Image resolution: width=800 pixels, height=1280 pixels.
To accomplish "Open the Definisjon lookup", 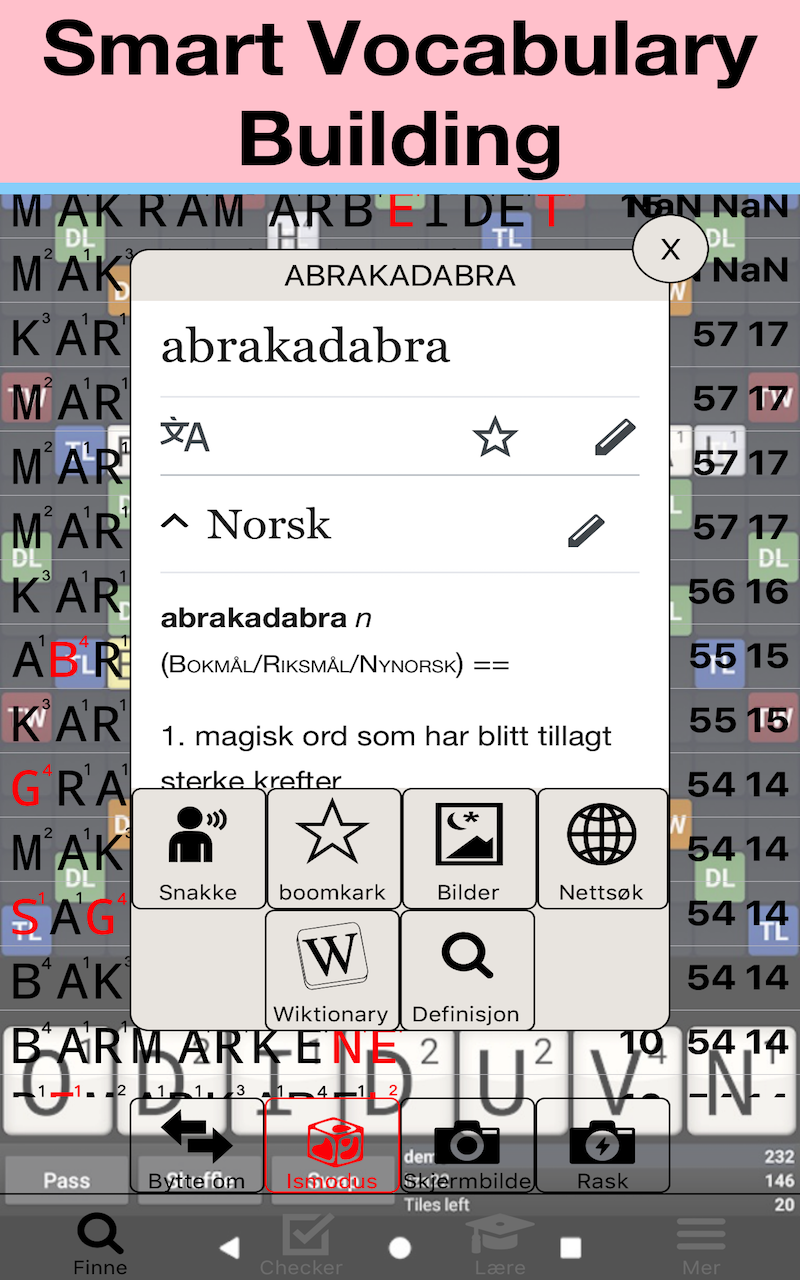I will click(x=467, y=969).
